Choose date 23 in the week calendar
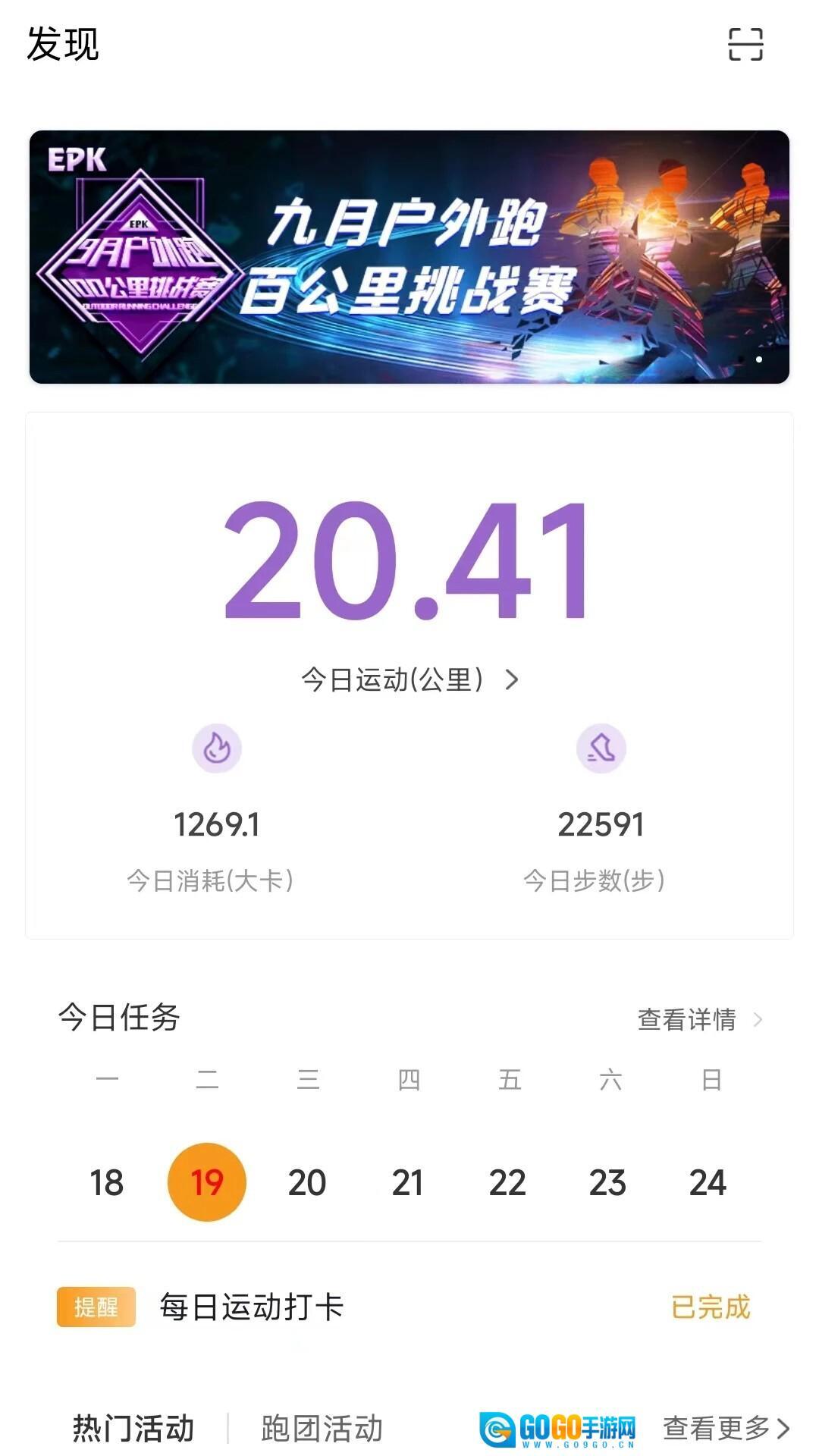This screenshot has height=1456, width=819. point(607,1182)
